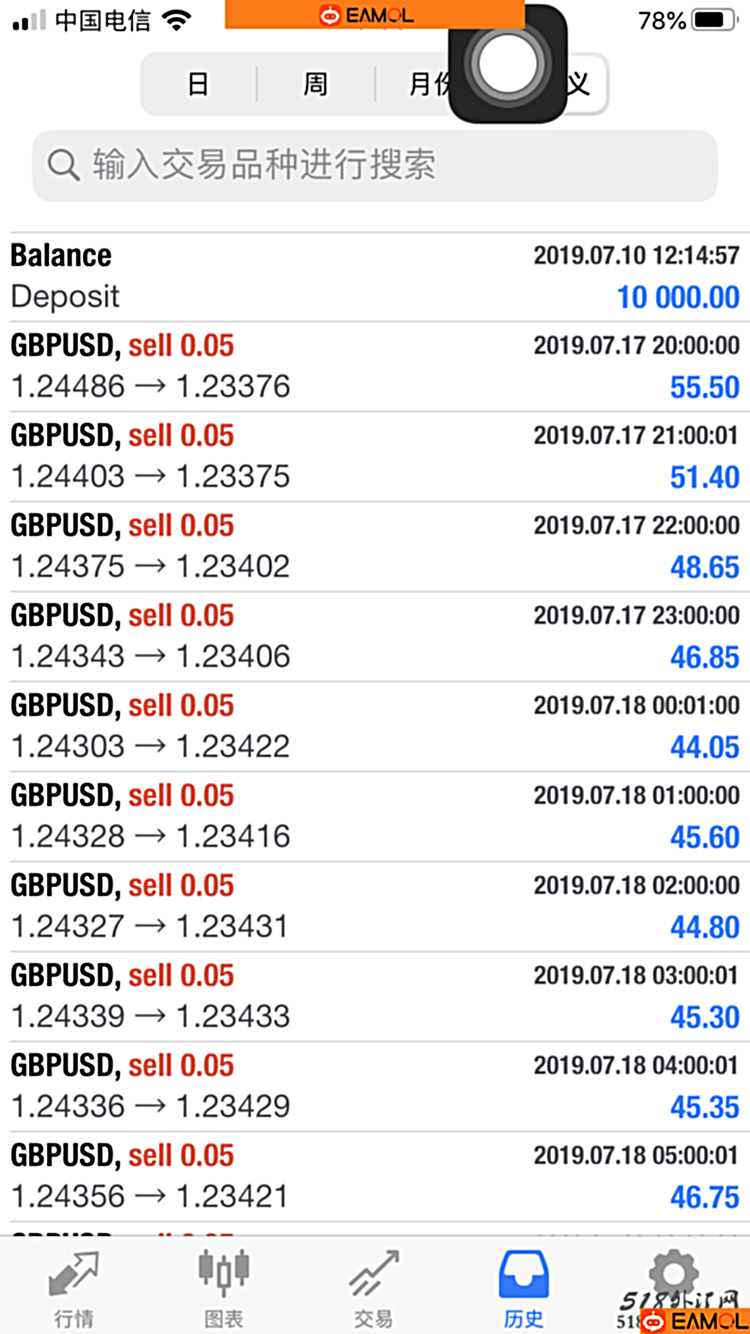The width and height of the screenshot is (750, 1334).
Task: Switch history filter to 周
Action: pos(315,84)
